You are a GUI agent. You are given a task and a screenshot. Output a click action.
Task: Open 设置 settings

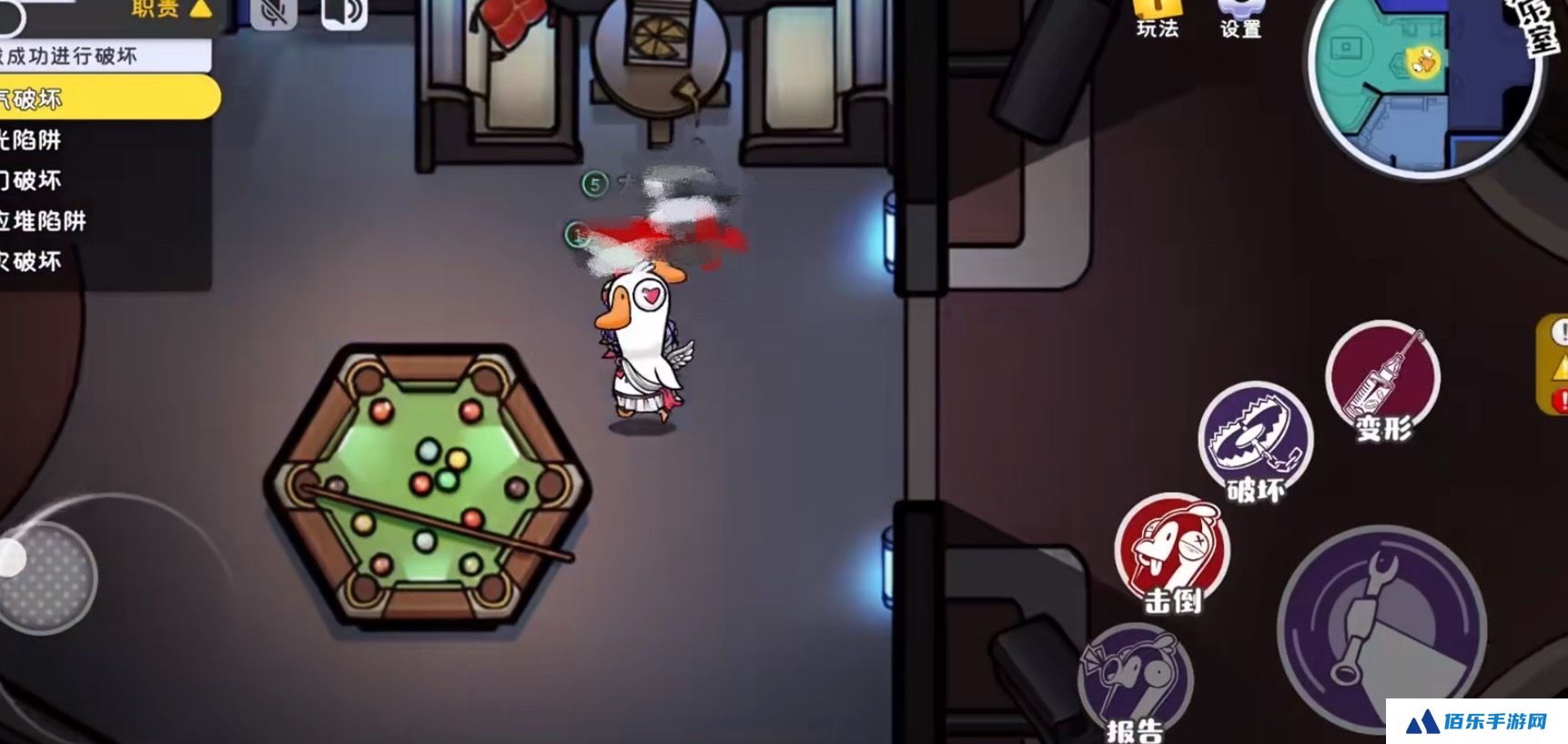(x=1240, y=18)
